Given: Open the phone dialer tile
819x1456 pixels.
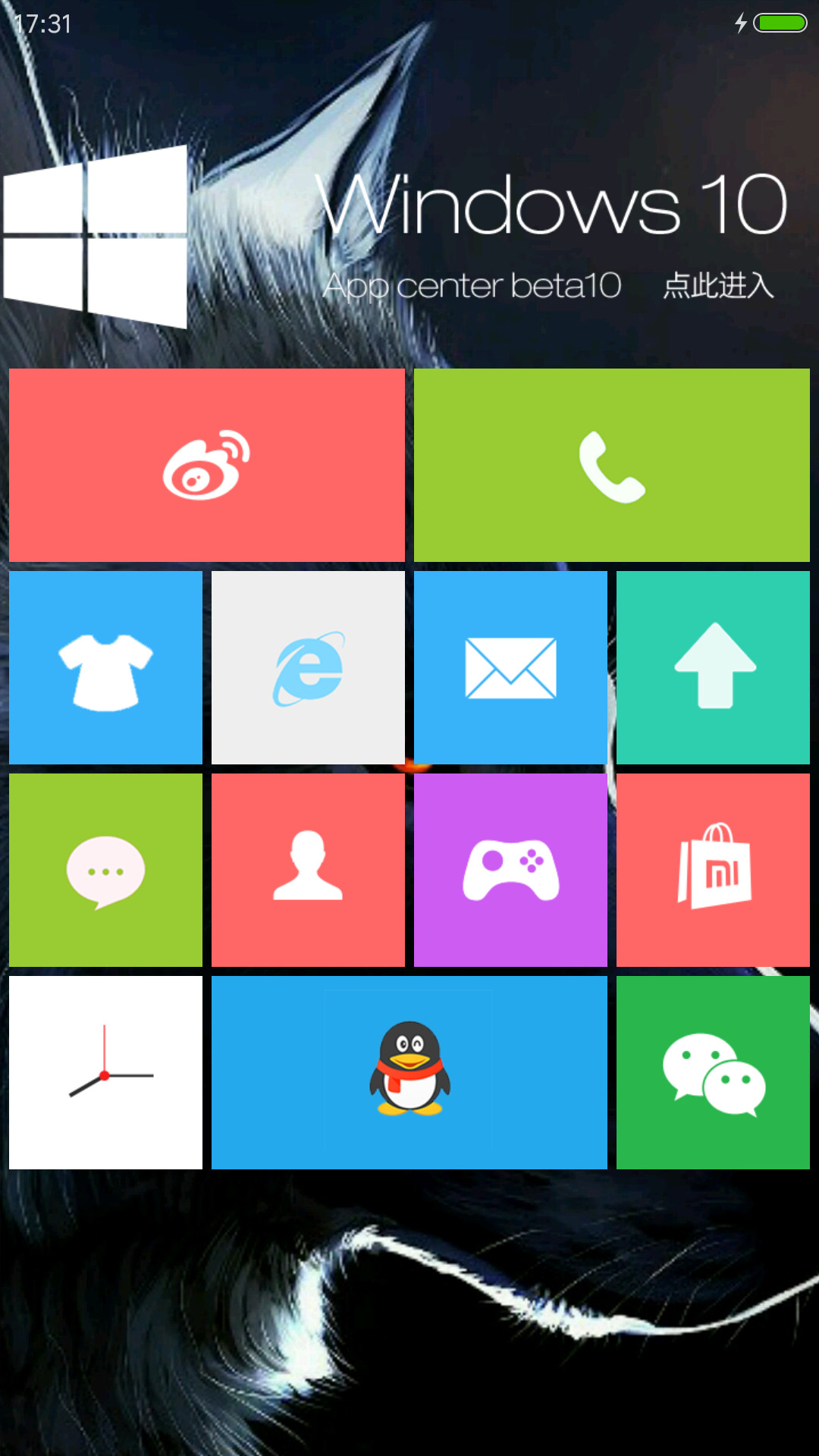Looking at the screenshot, I should pos(612,465).
